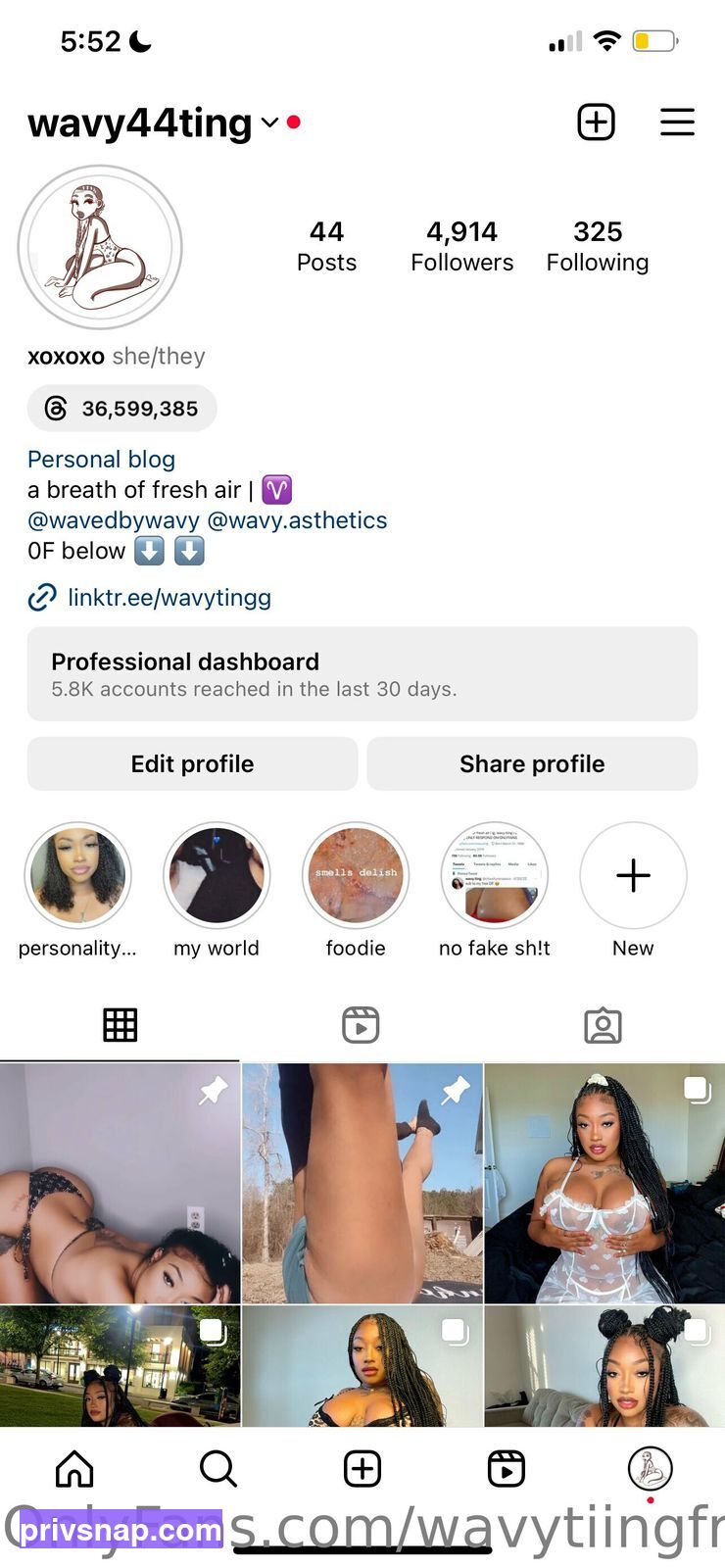This screenshot has height=1568, width=725.
Task: View the 4,914 Followers list
Action: point(462,246)
